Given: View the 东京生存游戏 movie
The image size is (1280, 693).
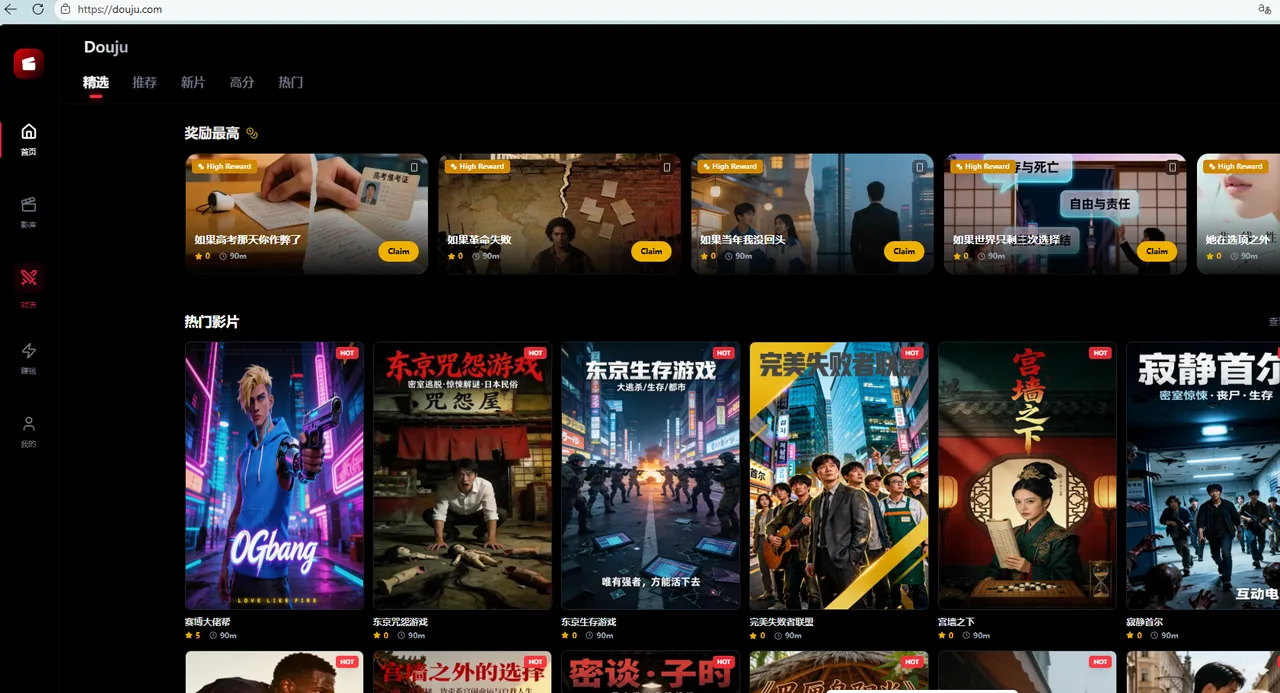Looking at the screenshot, I should 651,476.
